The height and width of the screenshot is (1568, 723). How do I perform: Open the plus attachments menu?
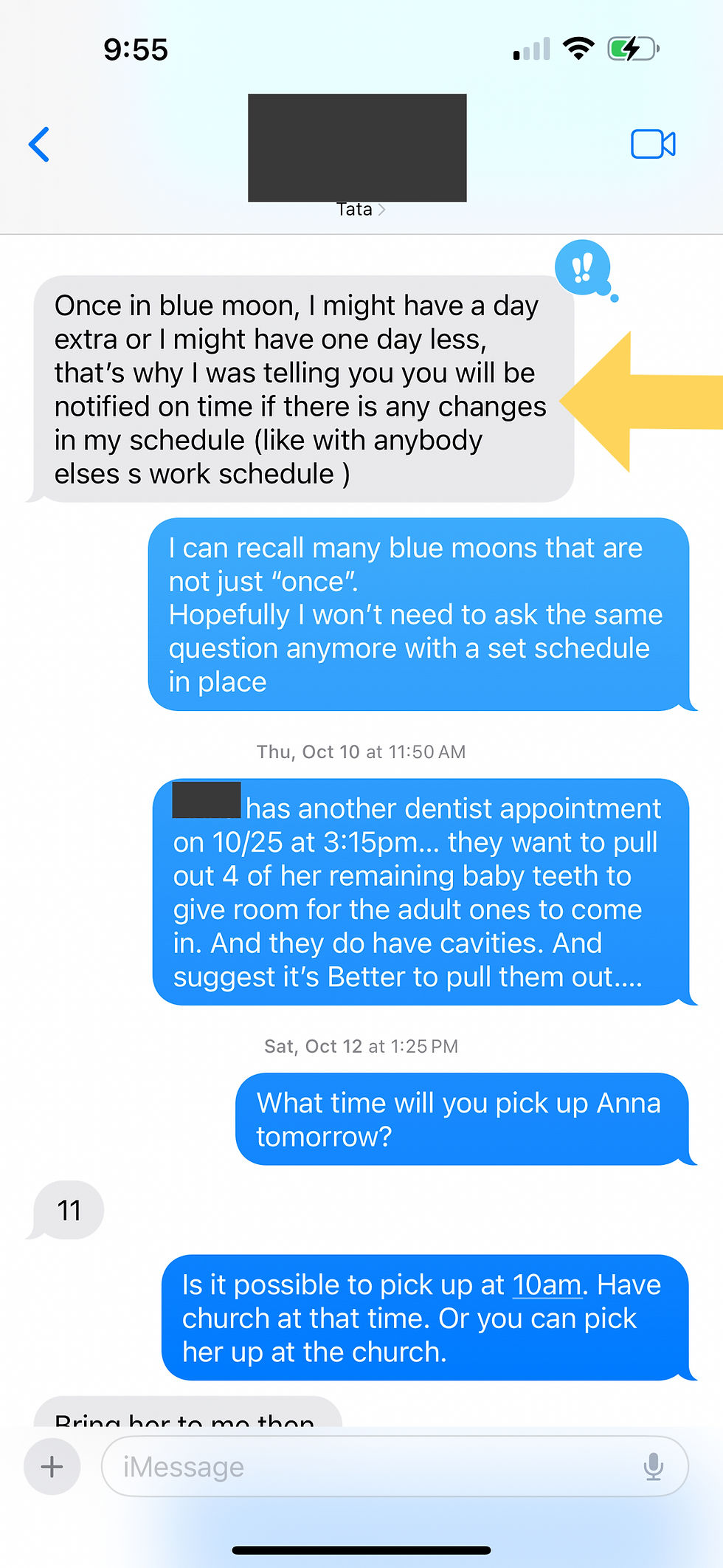click(x=52, y=1466)
